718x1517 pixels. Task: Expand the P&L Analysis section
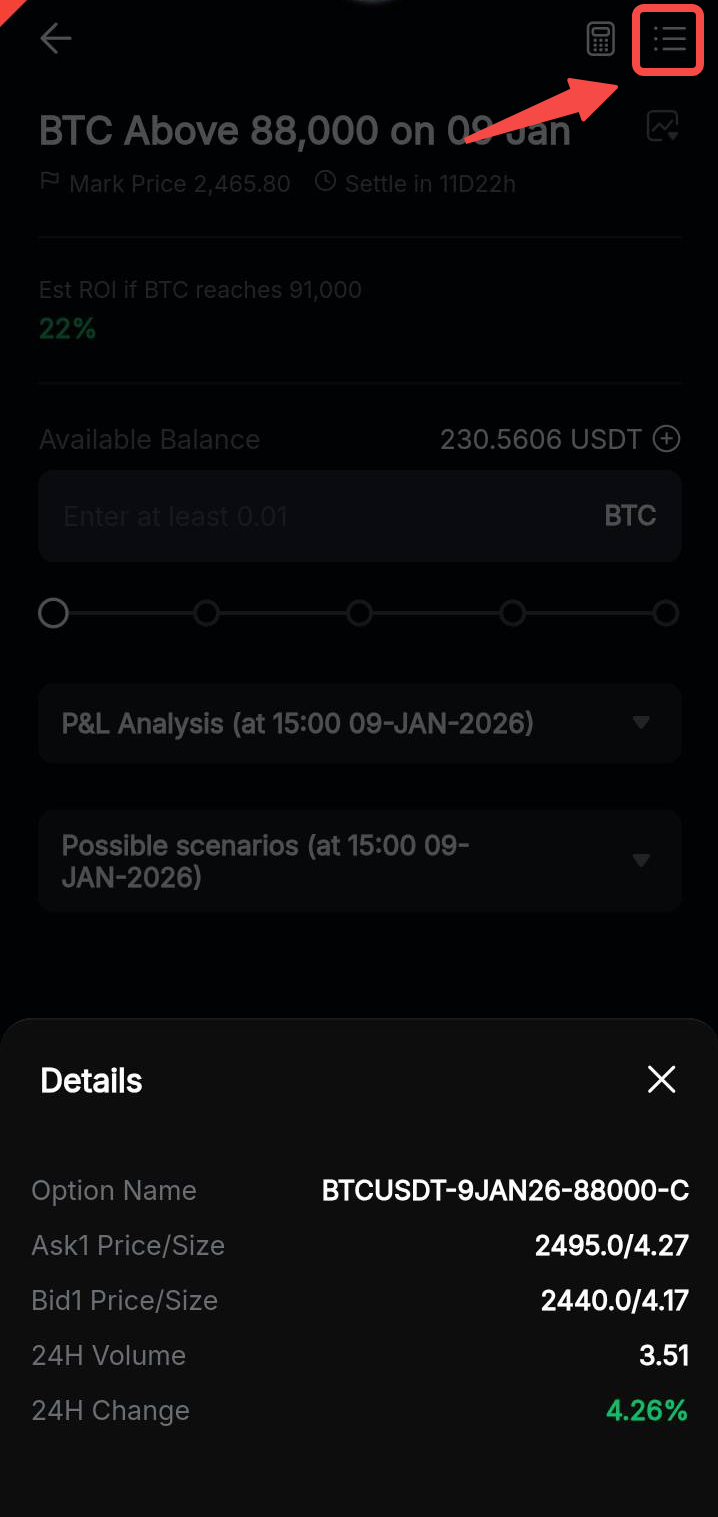point(359,723)
